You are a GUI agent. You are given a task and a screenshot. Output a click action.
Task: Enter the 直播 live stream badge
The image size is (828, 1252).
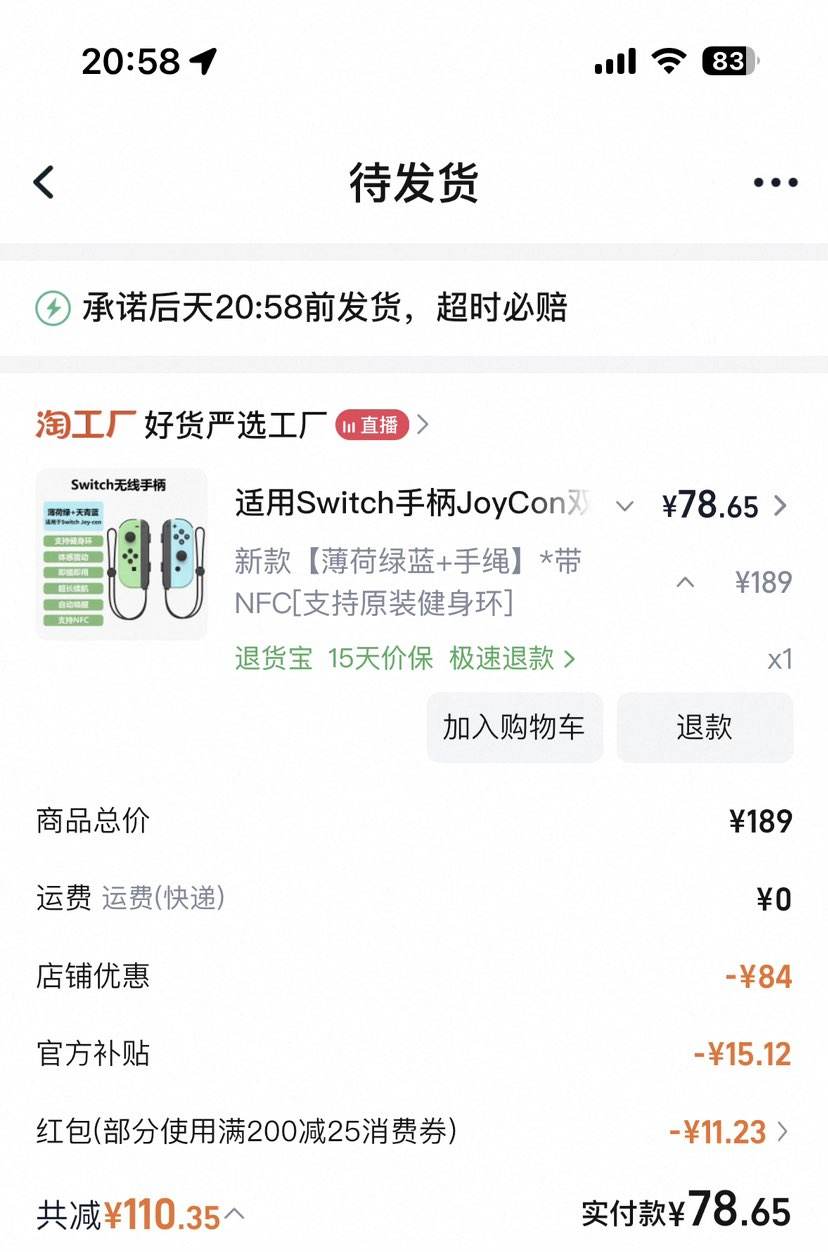[374, 424]
